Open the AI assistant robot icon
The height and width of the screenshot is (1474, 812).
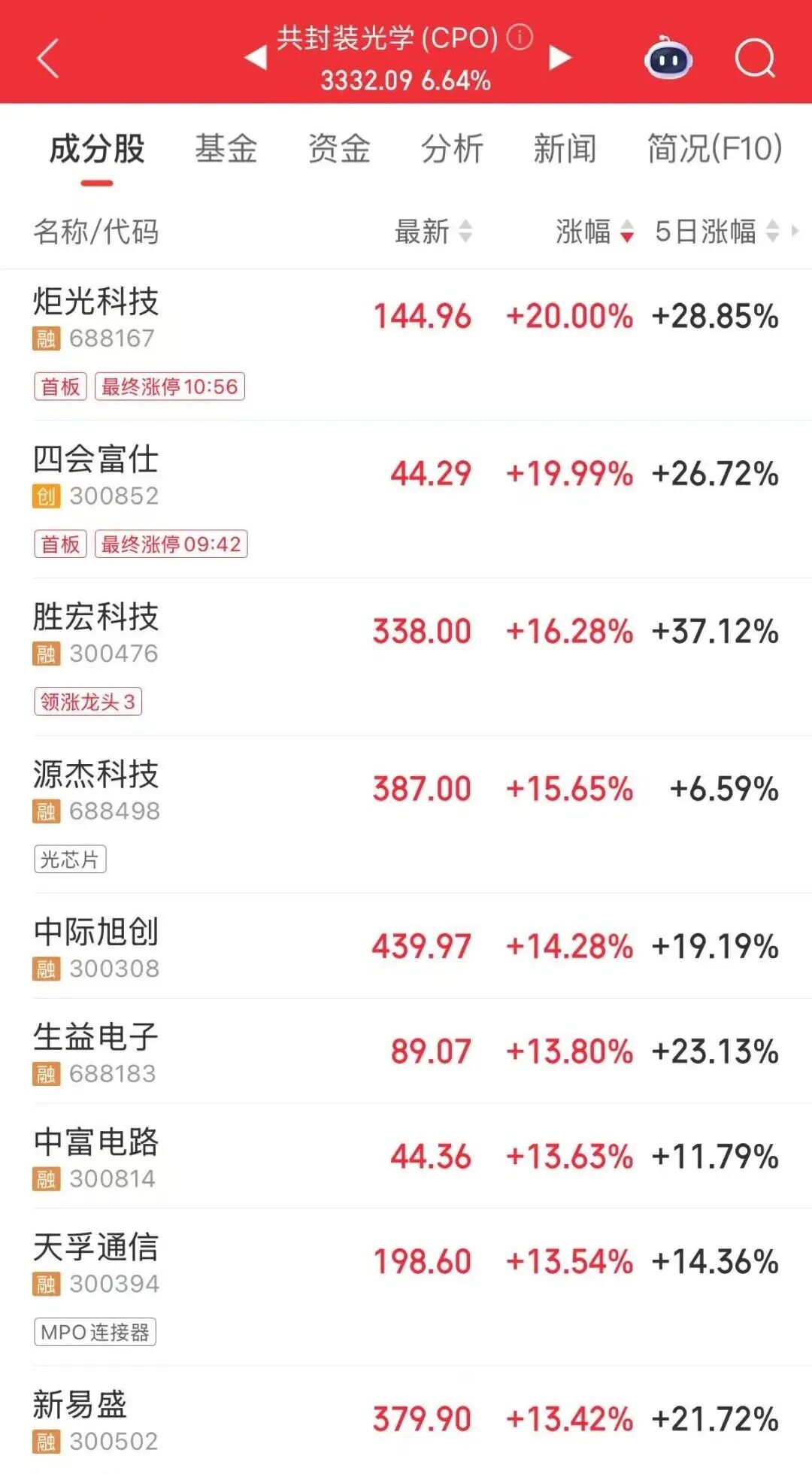tap(668, 59)
